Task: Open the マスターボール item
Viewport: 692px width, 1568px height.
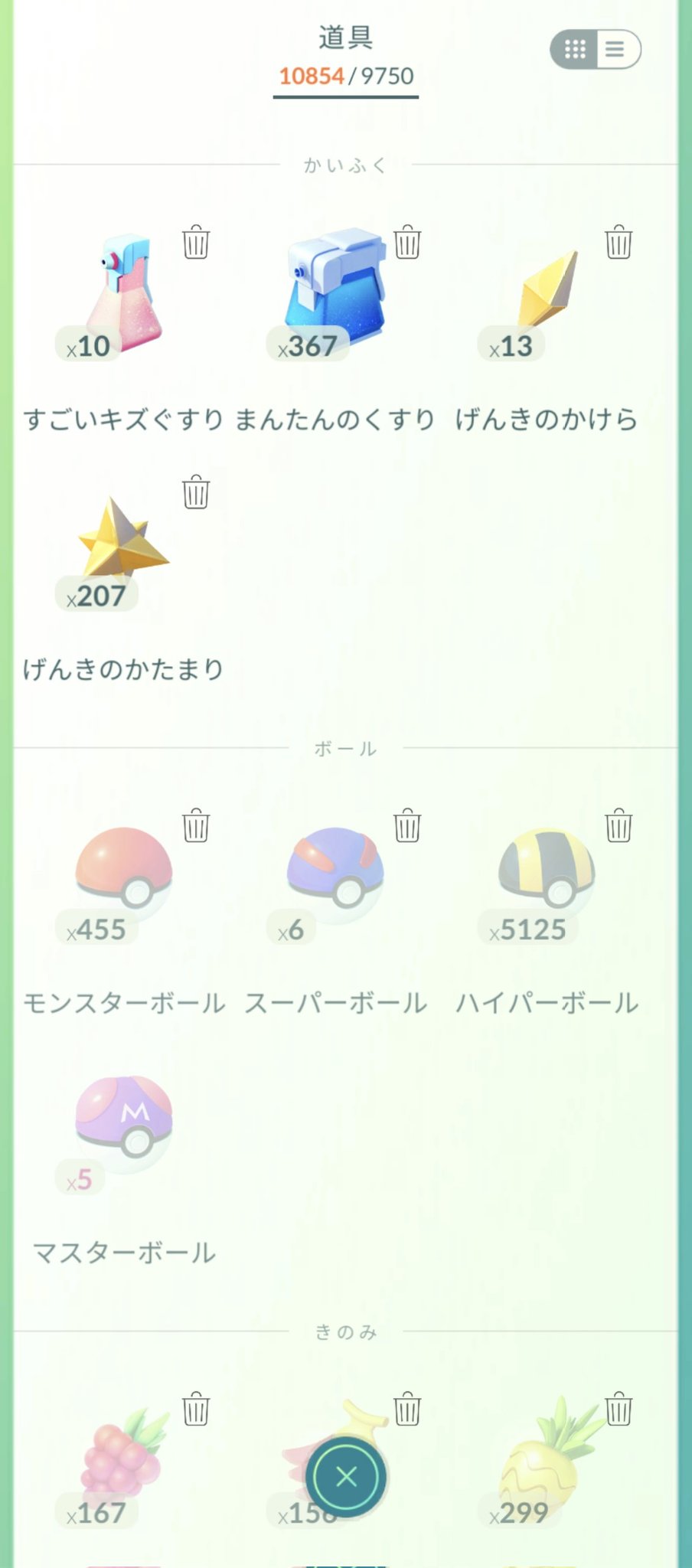Action: 123,1122
